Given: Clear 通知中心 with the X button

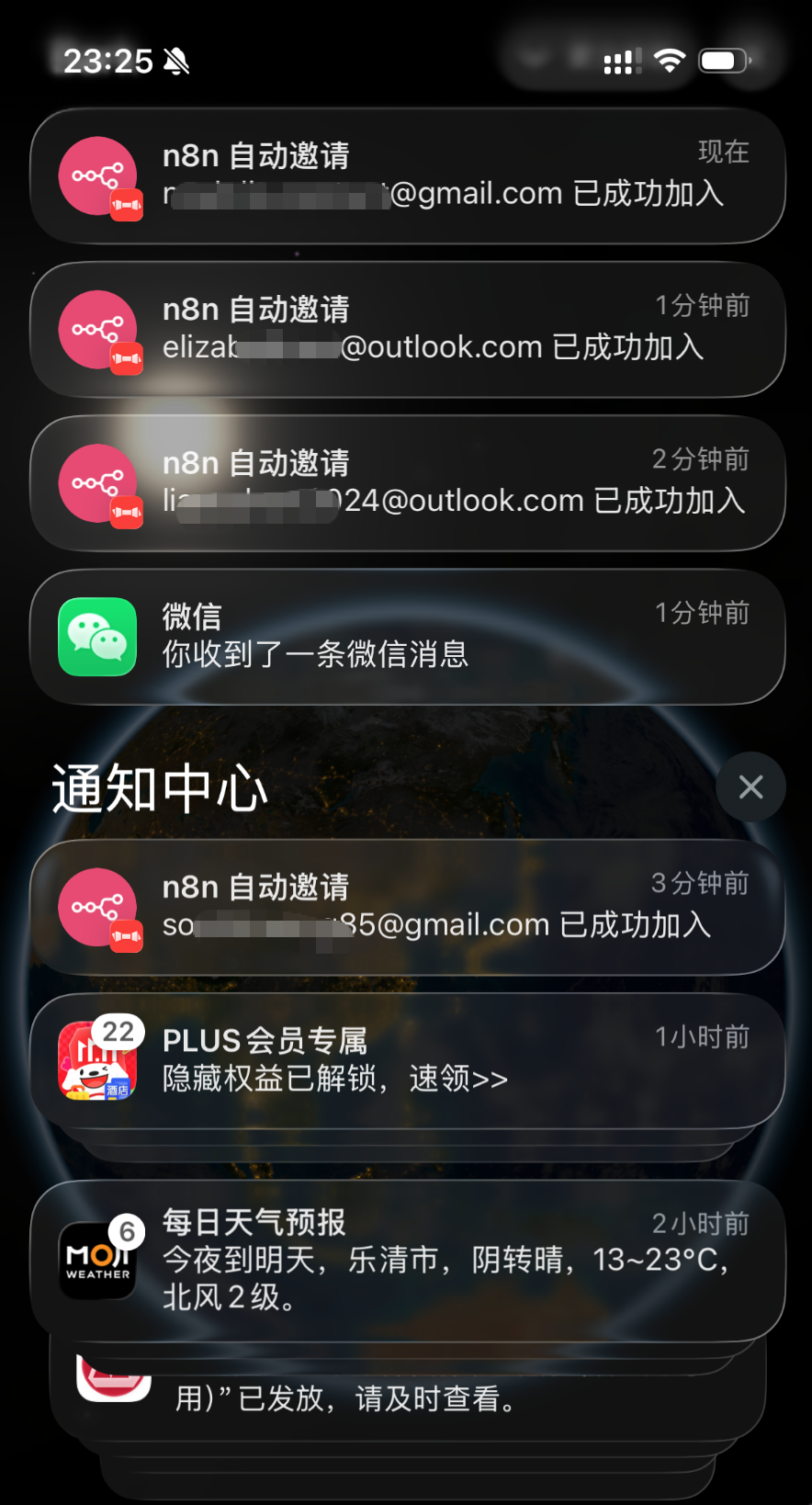Looking at the screenshot, I should tap(750, 786).
